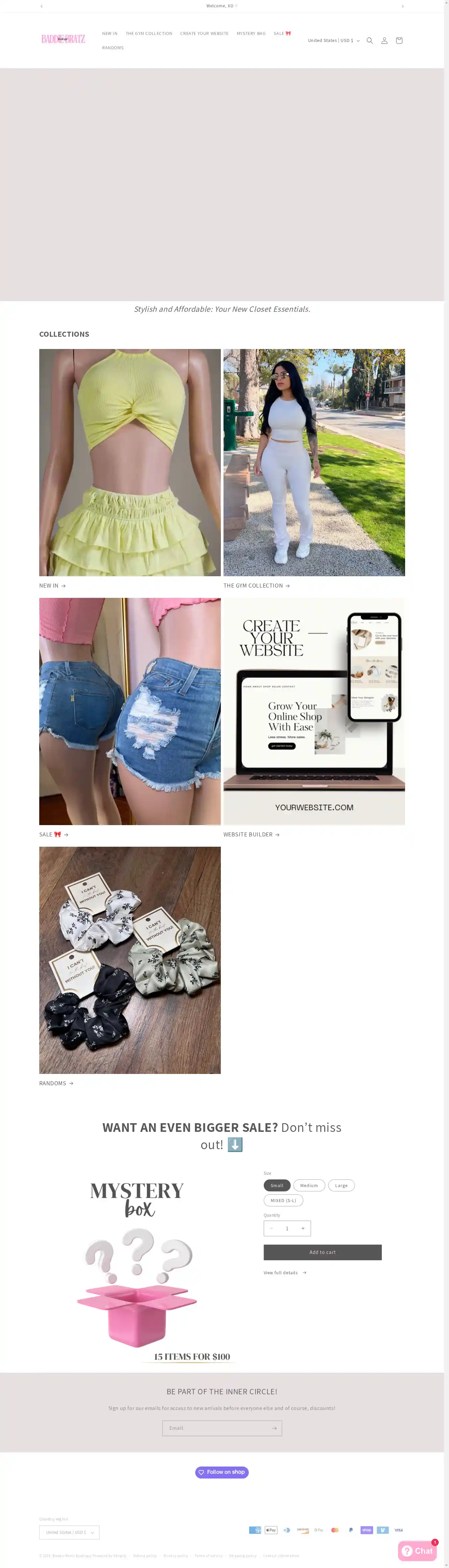Open MYSTERY BAG nav link
The image size is (449, 1568).
point(251,34)
